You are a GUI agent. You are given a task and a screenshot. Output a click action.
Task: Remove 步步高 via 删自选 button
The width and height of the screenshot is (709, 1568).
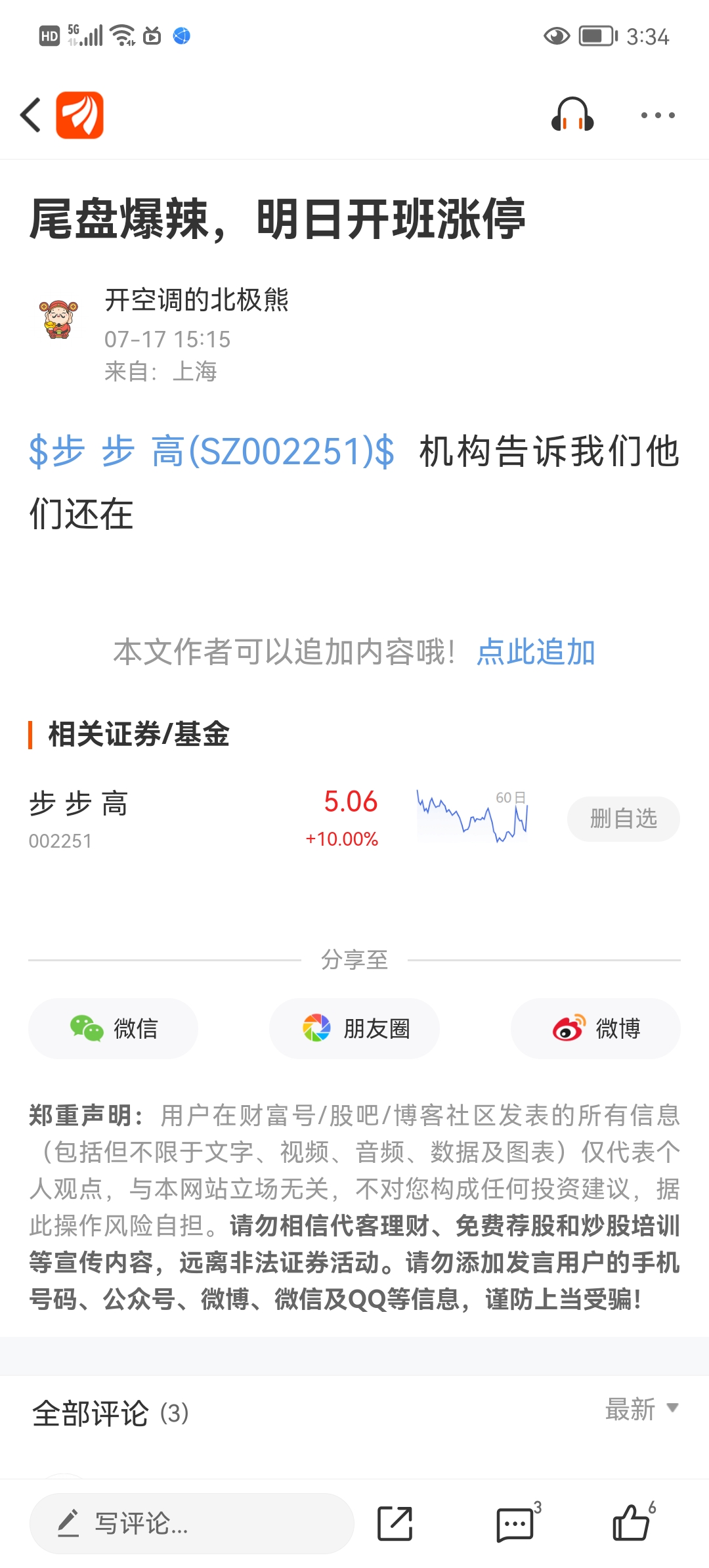click(624, 819)
